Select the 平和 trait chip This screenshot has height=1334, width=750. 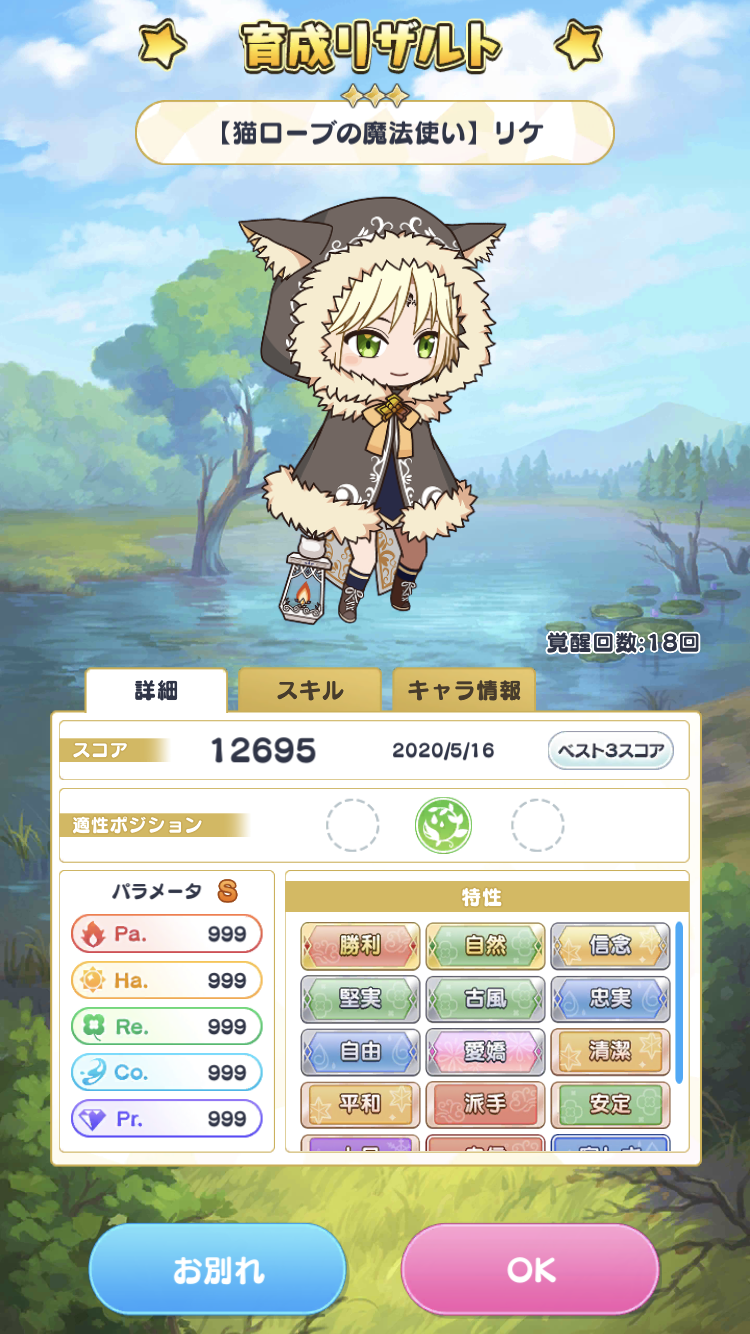(360, 1104)
